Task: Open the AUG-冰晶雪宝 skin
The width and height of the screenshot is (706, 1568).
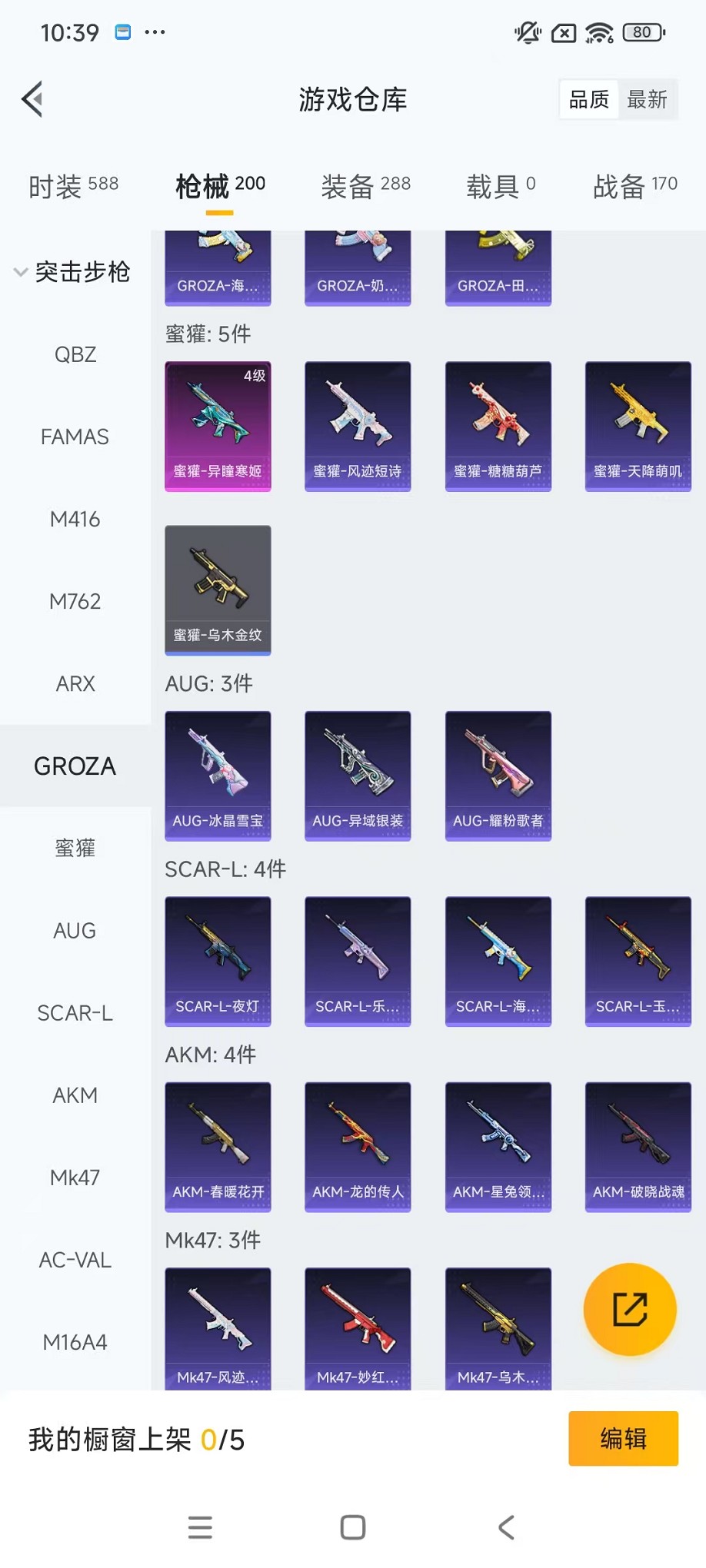Action: [x=218, y=776]
